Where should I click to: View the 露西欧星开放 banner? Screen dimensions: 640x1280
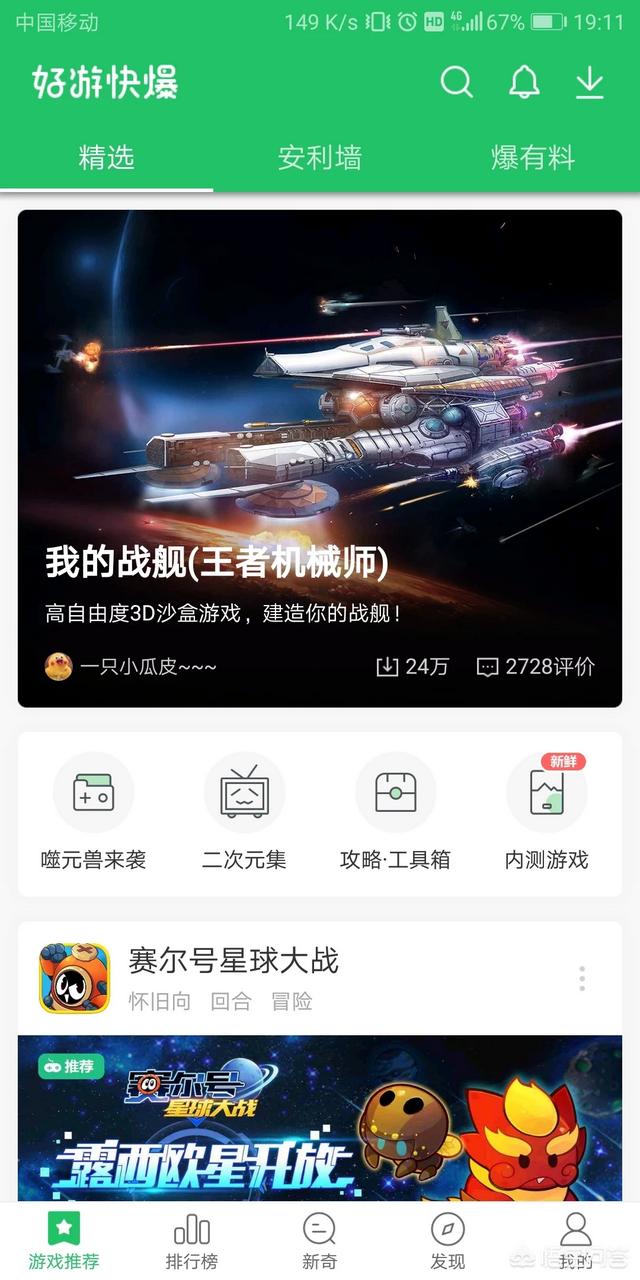point(320,1118)
